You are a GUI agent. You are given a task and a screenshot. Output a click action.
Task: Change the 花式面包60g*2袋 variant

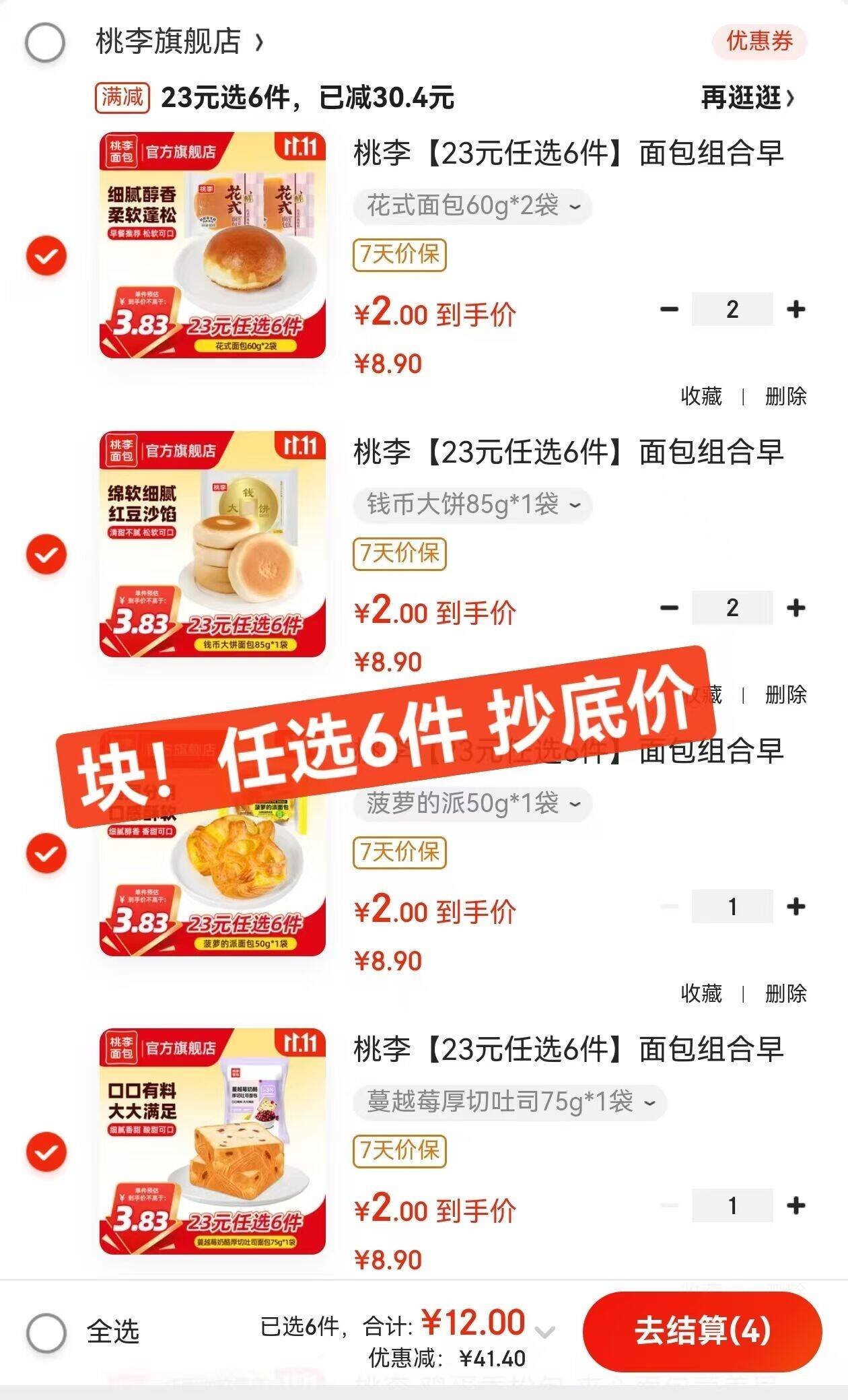472,206
